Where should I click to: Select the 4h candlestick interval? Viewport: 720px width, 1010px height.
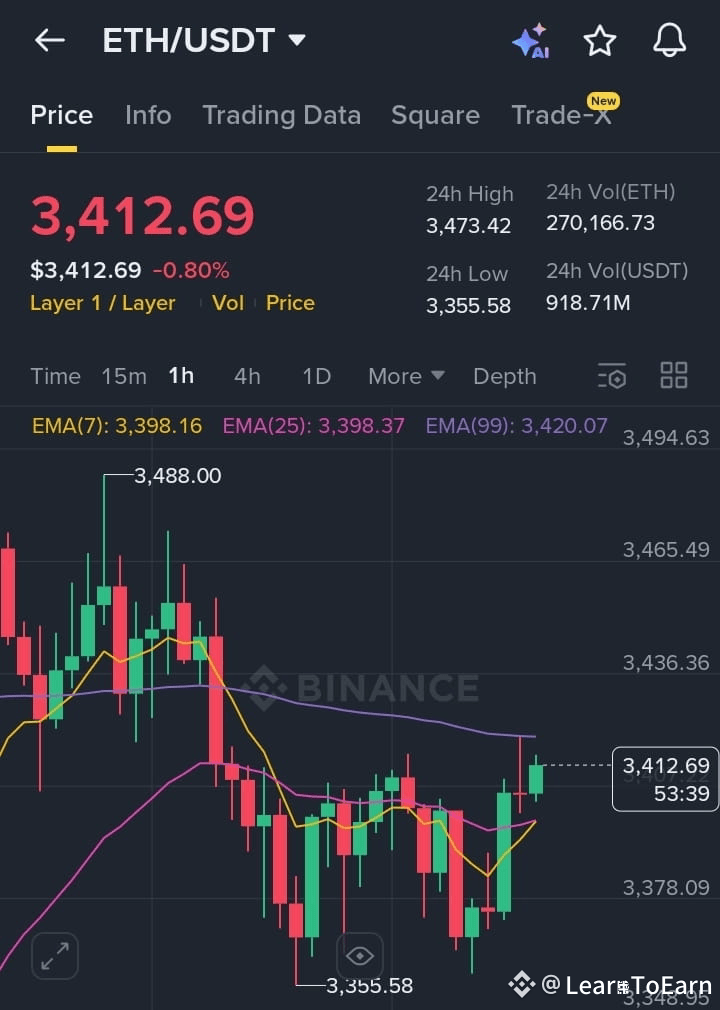247,376
